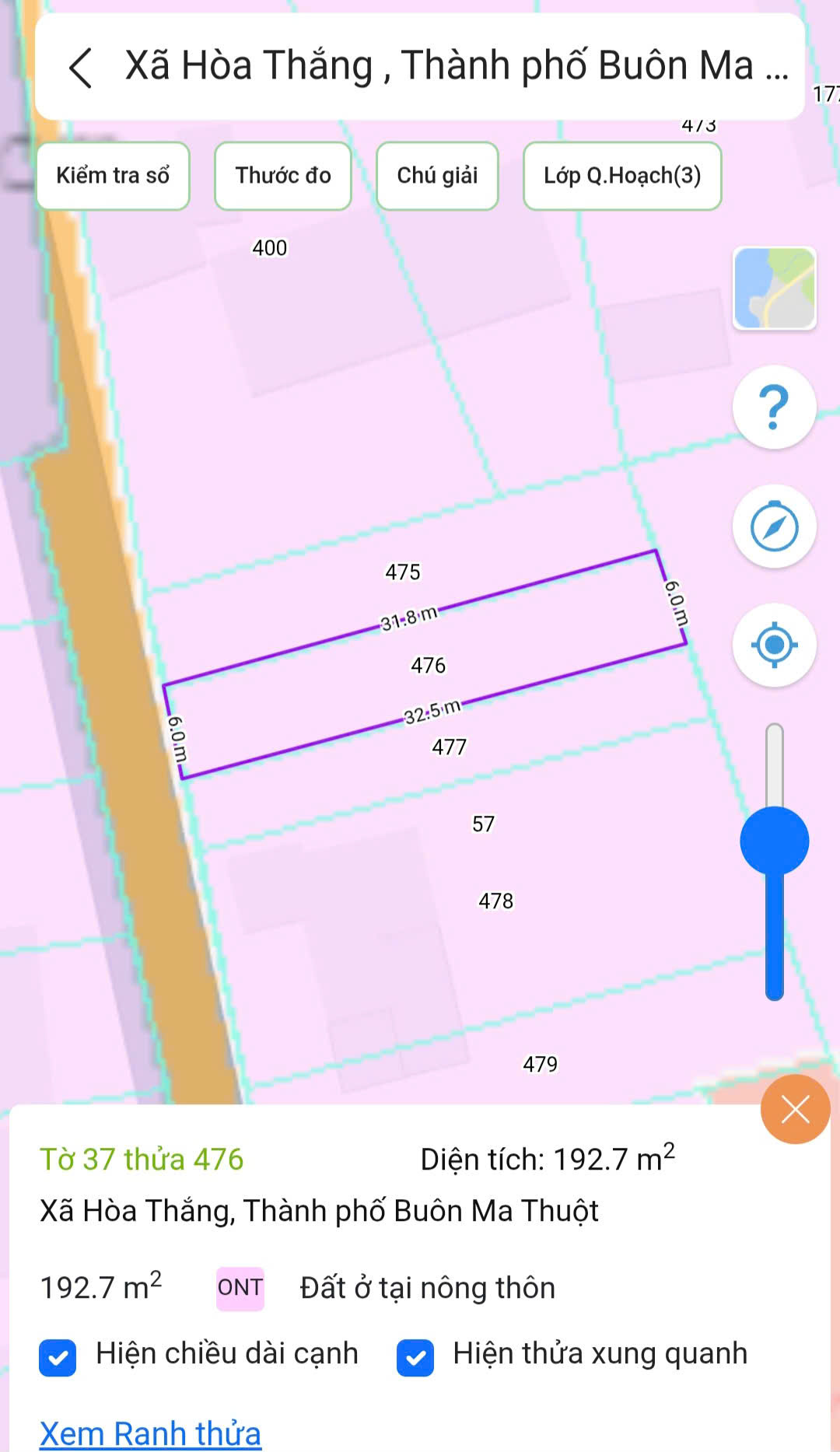Tap the Kiểm tra sổ button
Image resolution: width=840 pixels, height=1452 pixels.
point(113,176)
